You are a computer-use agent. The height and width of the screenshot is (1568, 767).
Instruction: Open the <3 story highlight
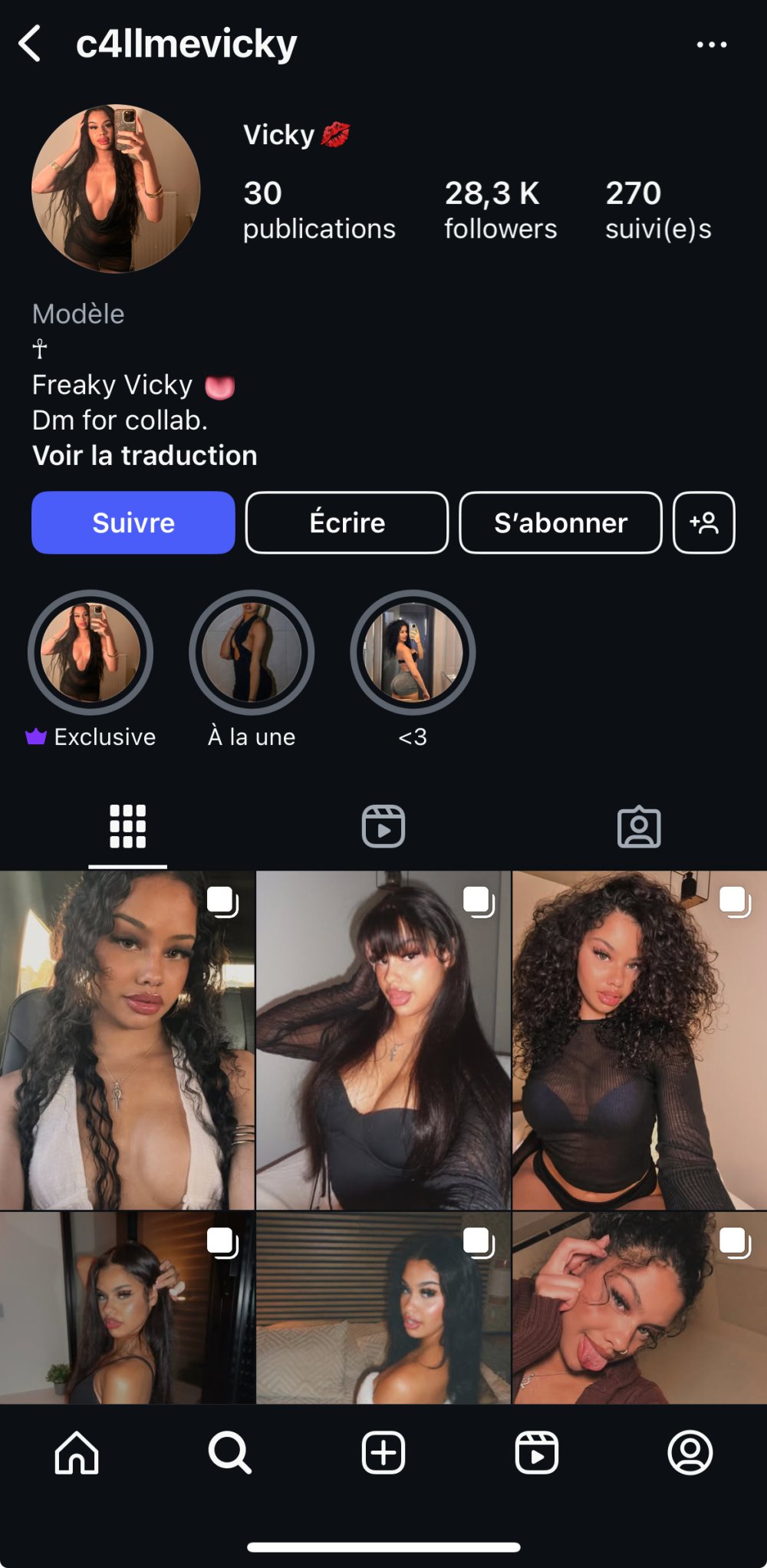[x=413, y=653]
